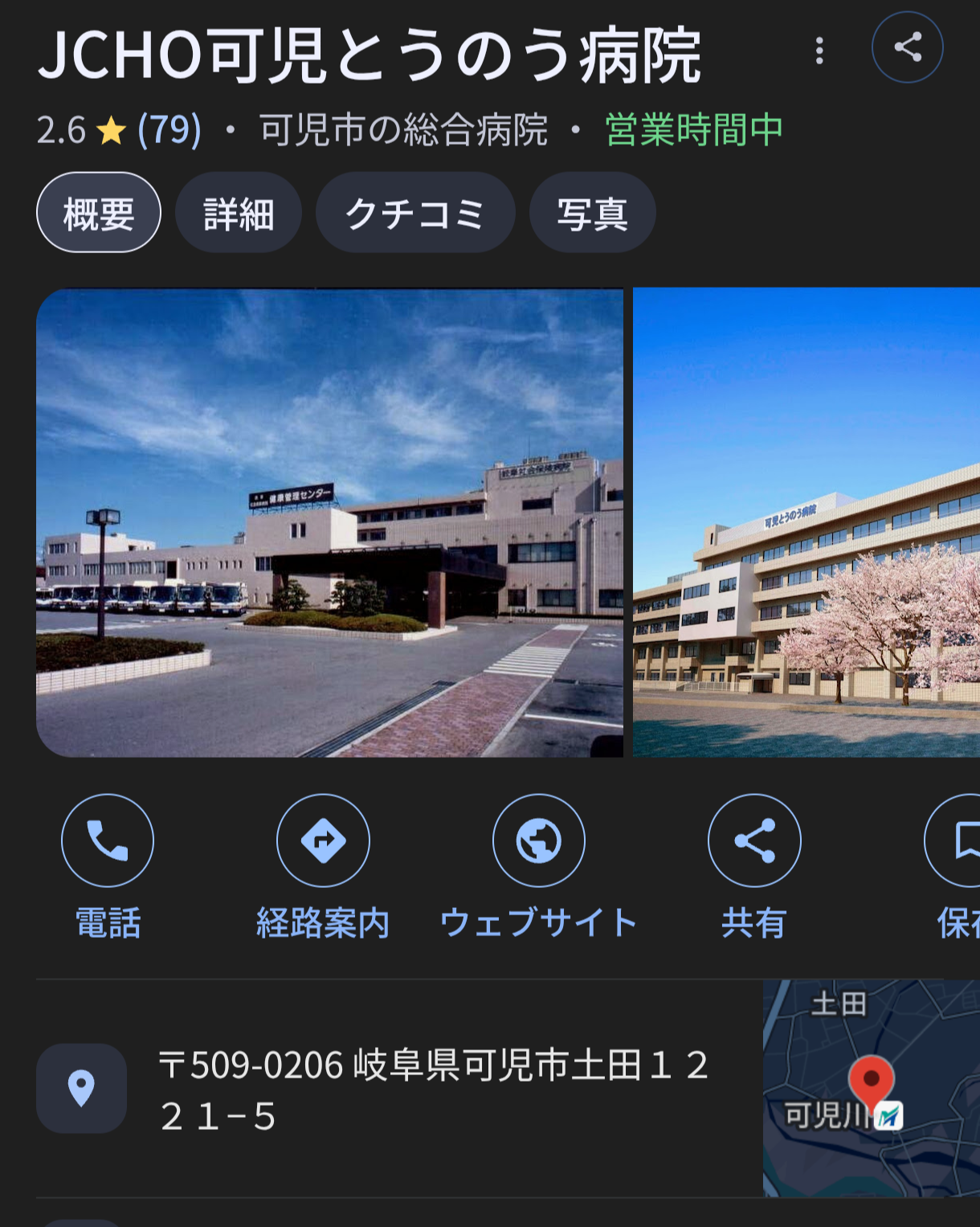This screenshot has height=1227, width=980.
Task: Select the 概要 tab
Action: (99, 213)
